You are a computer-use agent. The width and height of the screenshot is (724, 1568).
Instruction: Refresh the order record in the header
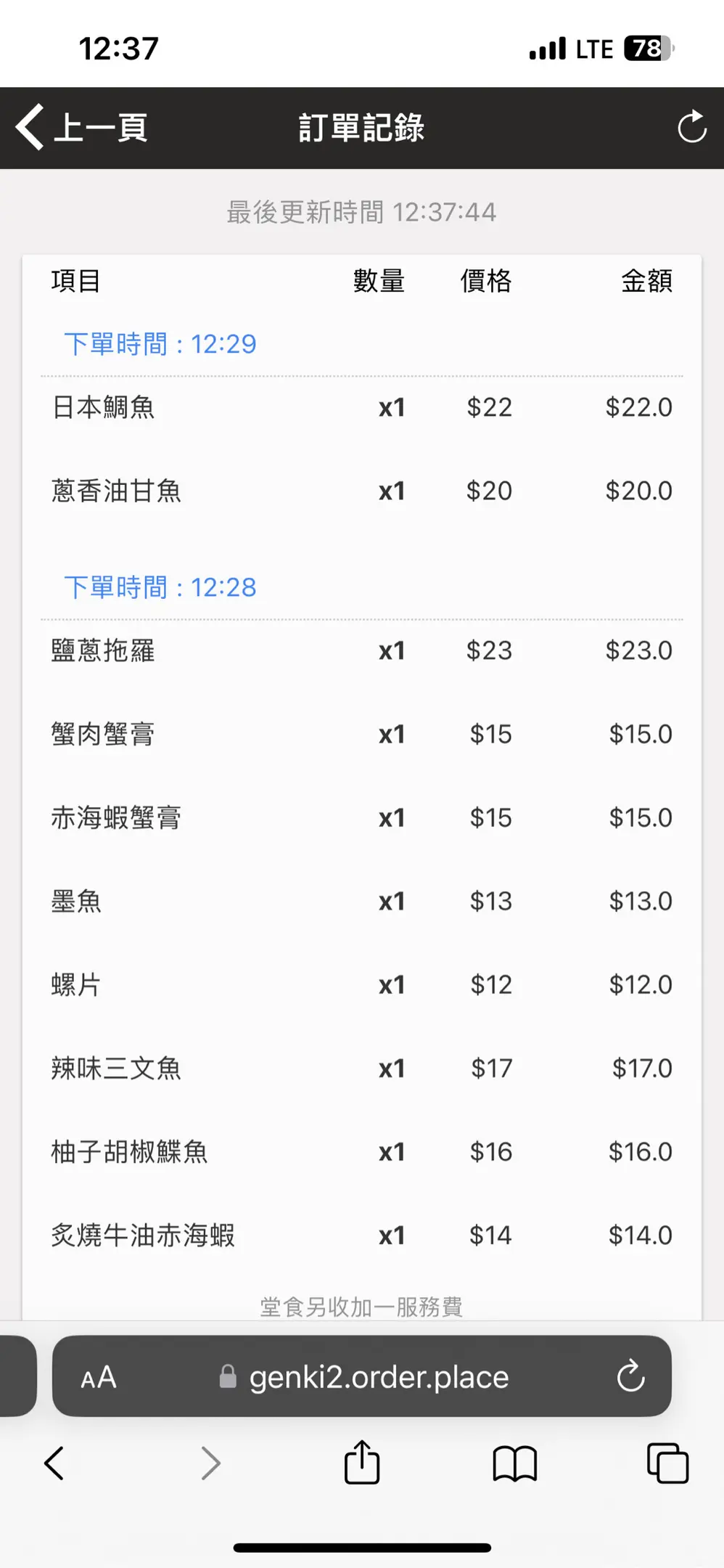(x=691, y=127)
